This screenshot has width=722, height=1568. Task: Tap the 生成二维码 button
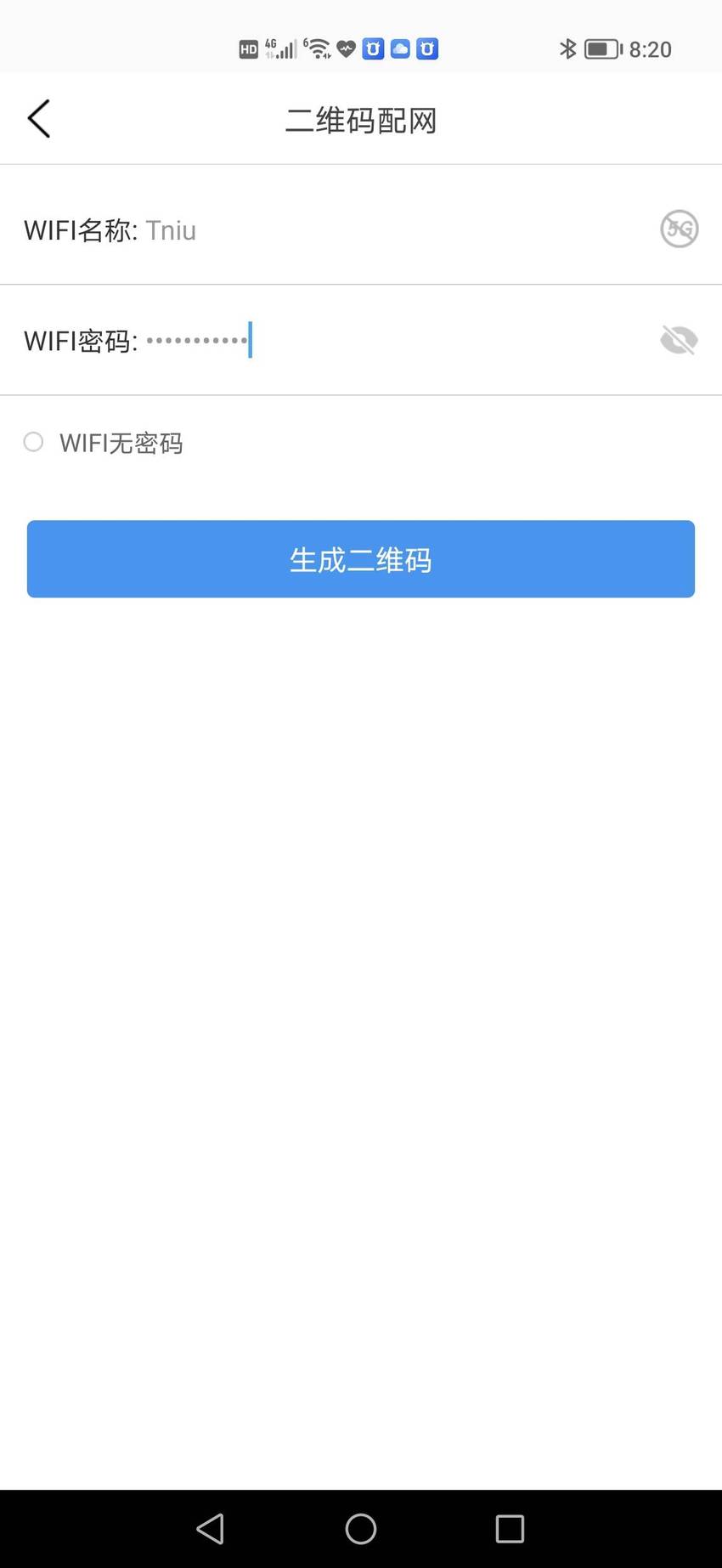click(361, 559)
